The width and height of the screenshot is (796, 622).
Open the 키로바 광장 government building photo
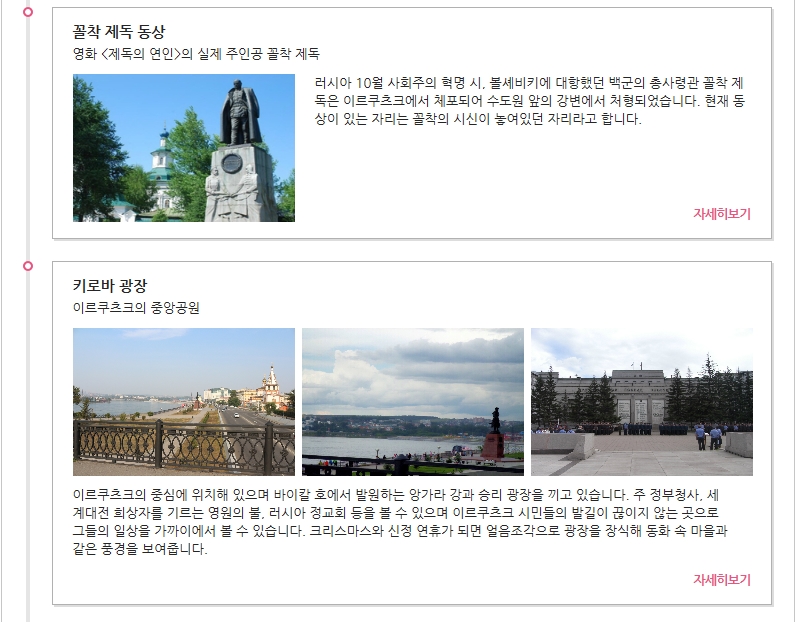click(641, 402)
